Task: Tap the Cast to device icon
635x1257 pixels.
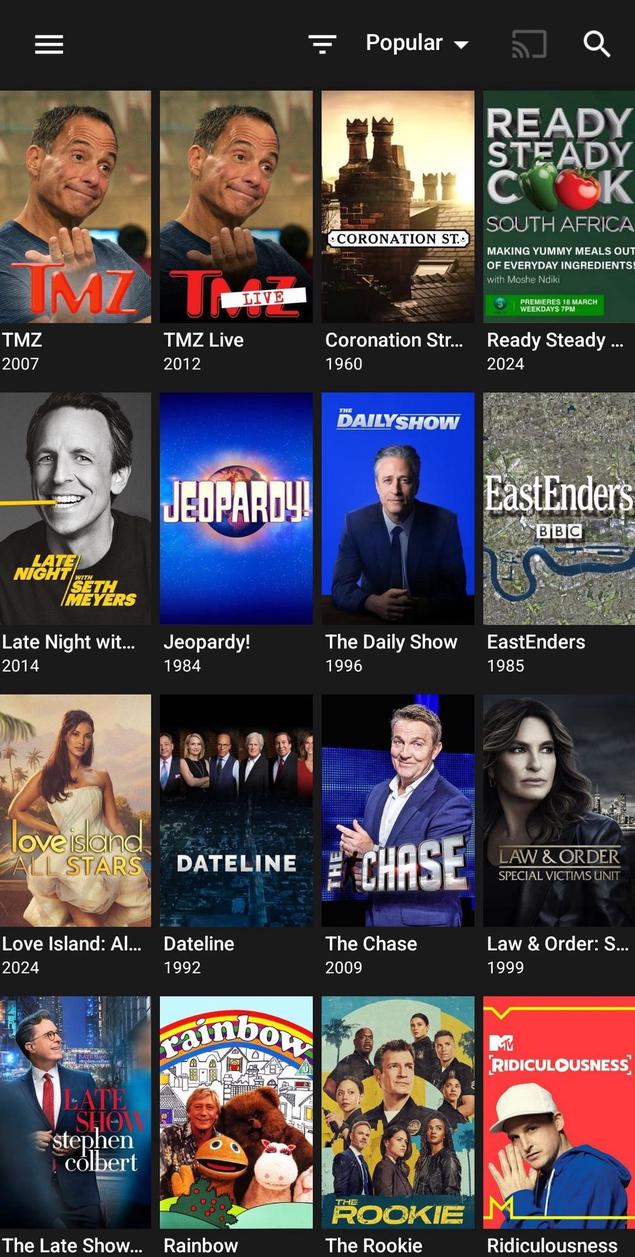Action: click(x=529, y=44)
